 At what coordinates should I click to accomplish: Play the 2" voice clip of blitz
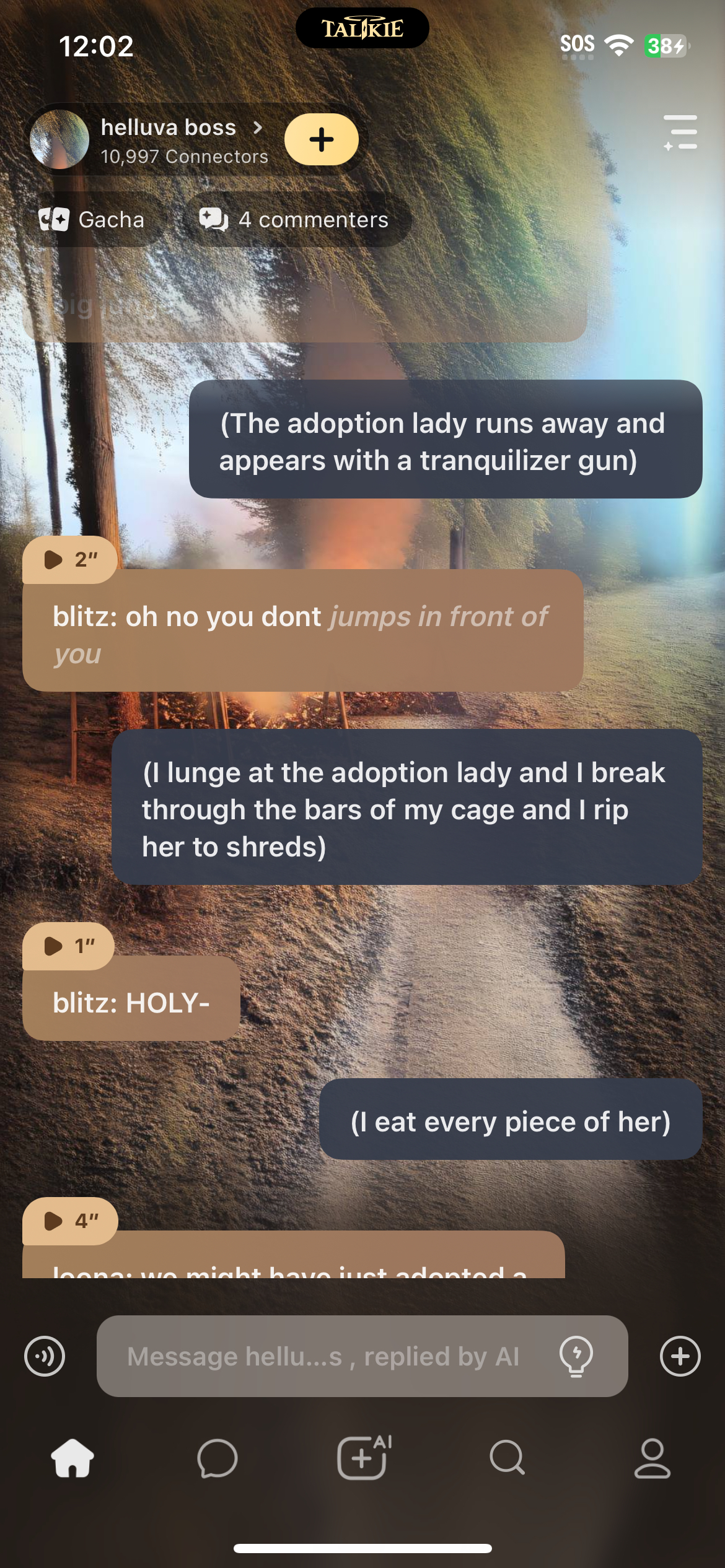pos(69,560)
